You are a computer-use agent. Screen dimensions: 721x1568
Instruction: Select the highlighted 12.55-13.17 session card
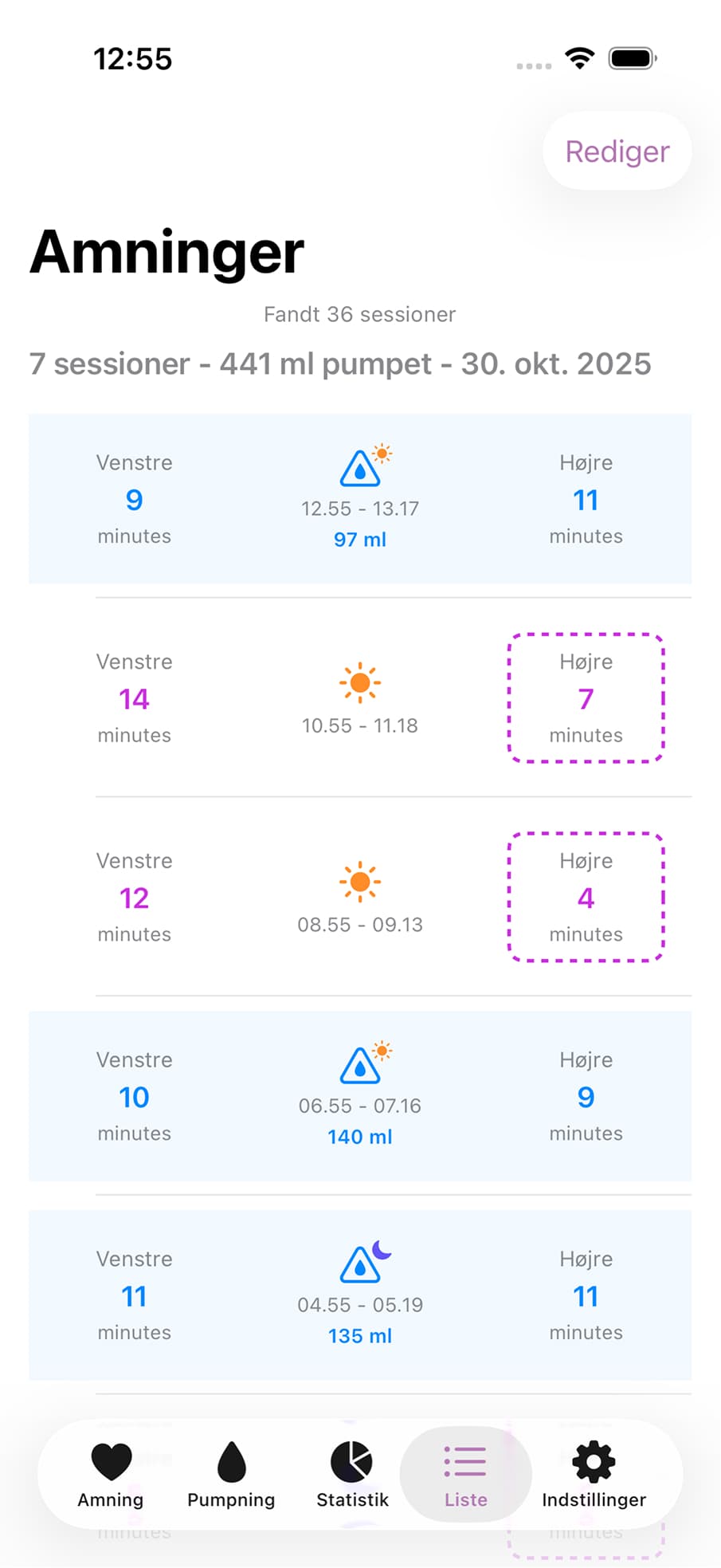tap(360, 497)
